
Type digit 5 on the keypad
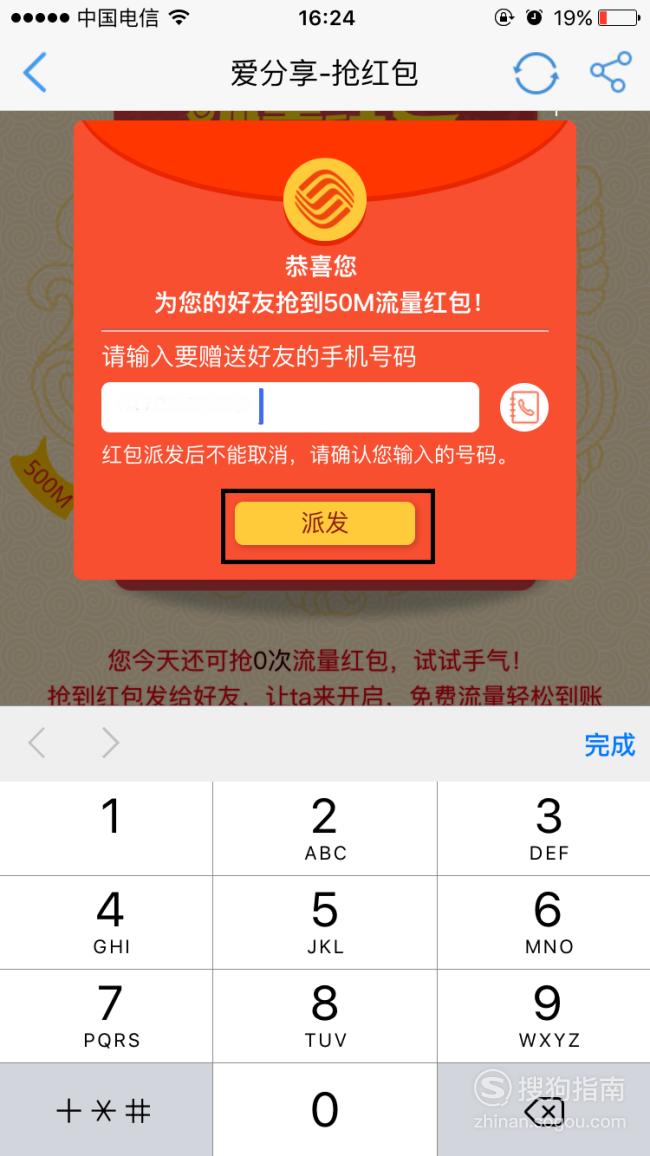tap(325, 922)
